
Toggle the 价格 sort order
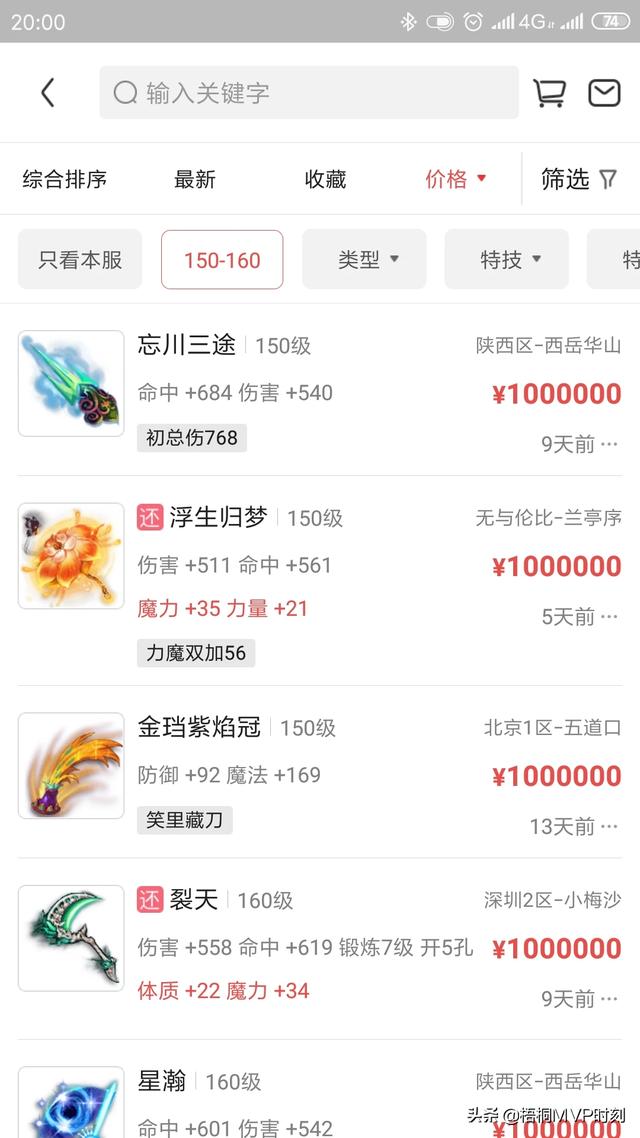[455, 179]
